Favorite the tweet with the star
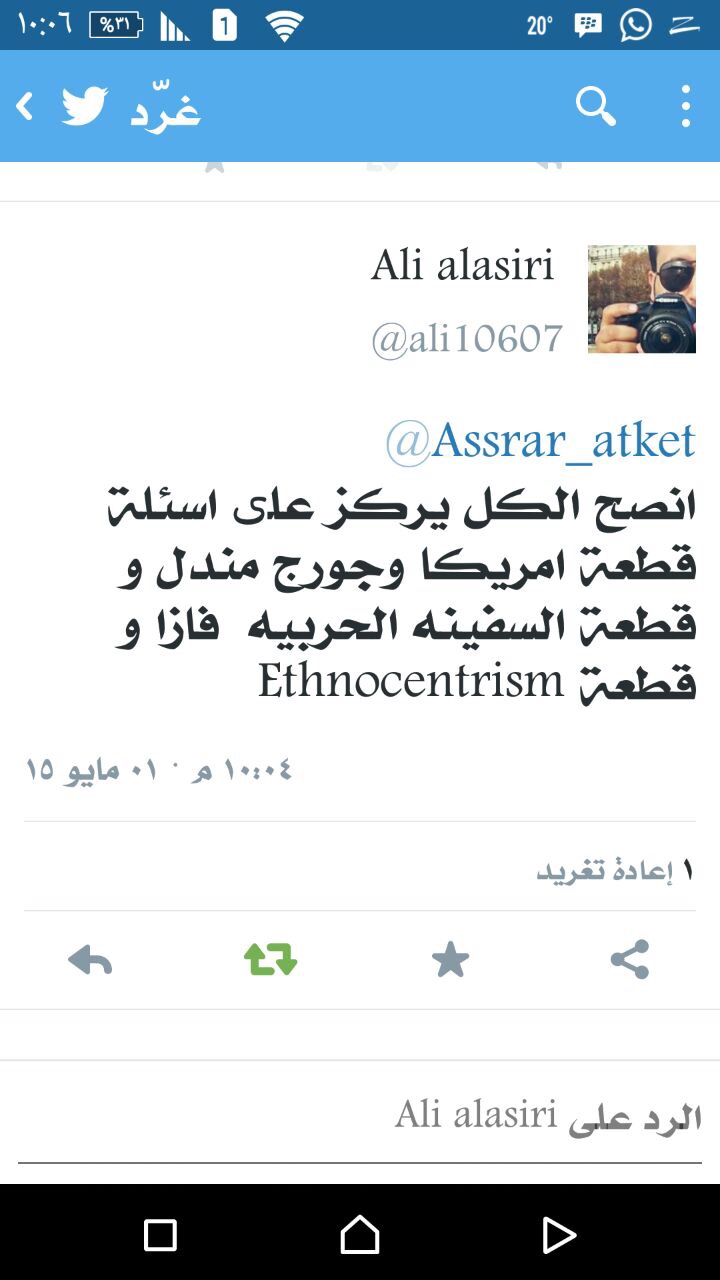Viewport: 720px width, 1280px height. pyautogui.click(x=450, y=960)
